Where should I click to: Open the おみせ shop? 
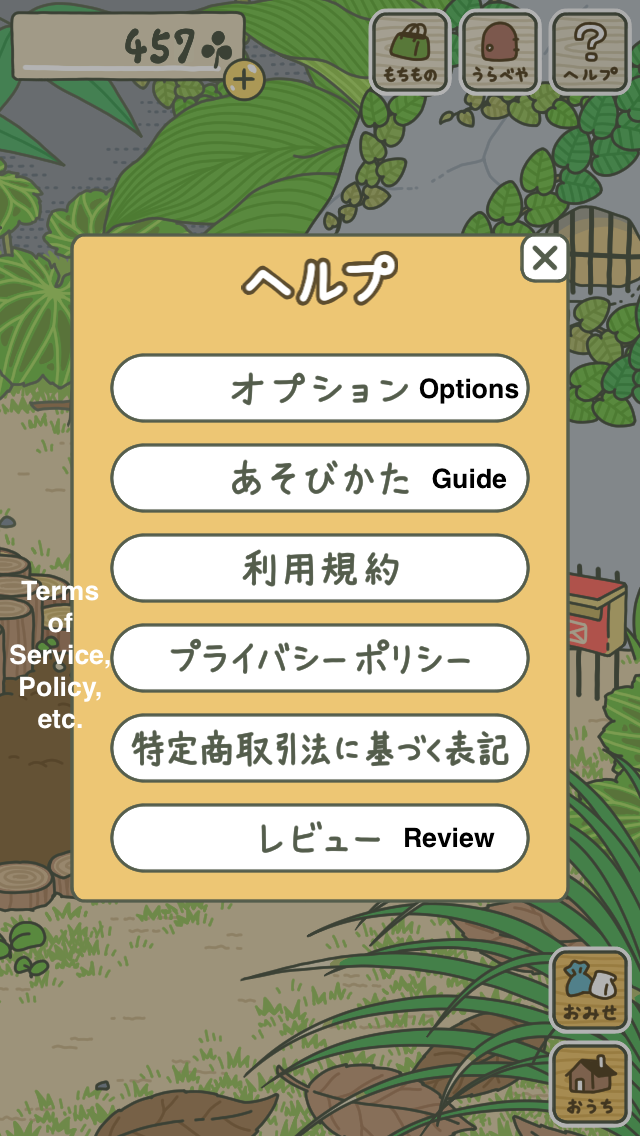tap(590, 990)
